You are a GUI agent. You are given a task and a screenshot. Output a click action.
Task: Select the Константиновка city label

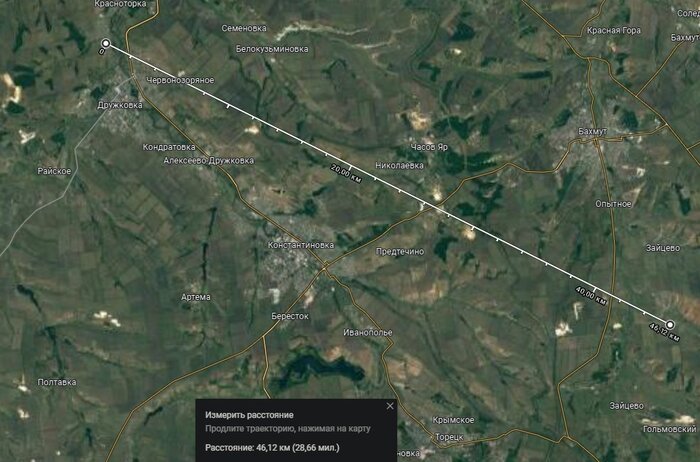(301, 245)
